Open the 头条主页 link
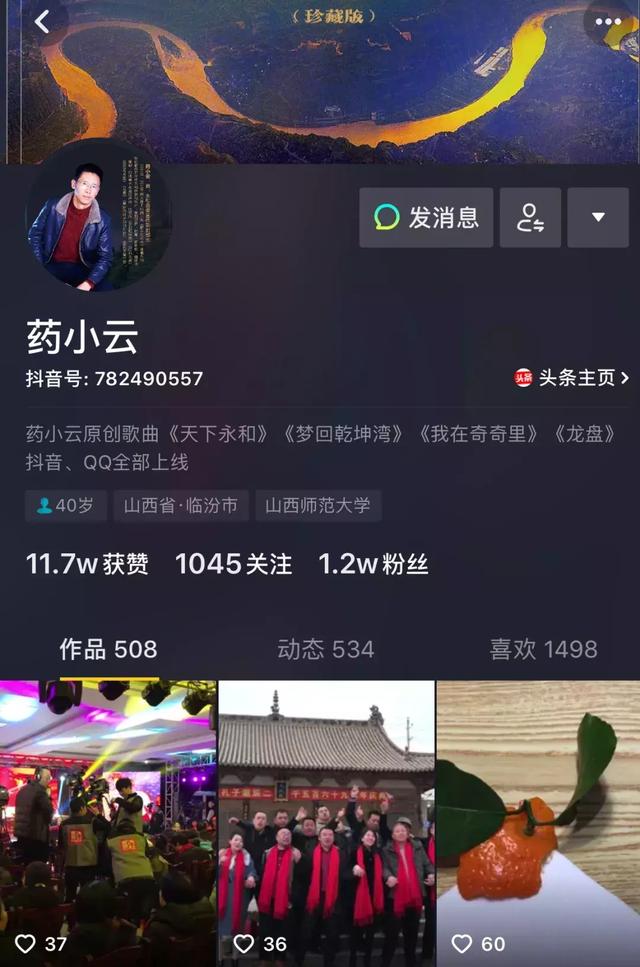Image resolution: width=640 pixels, height=967 pixels. [572, 378]
